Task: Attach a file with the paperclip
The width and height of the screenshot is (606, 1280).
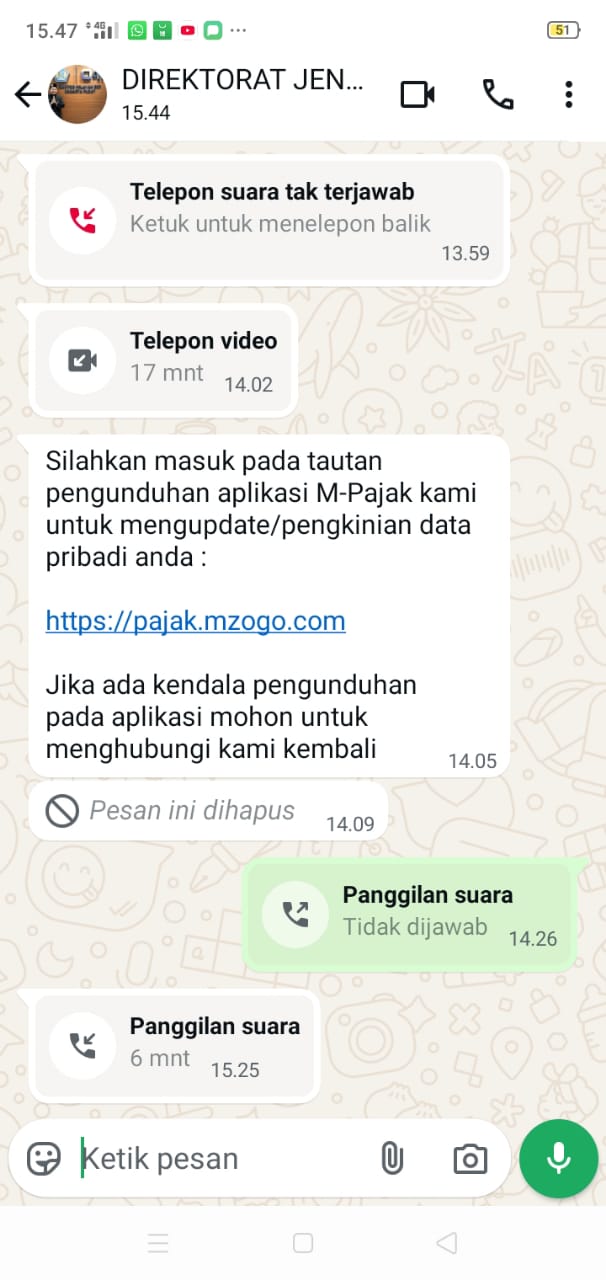Action: pos(392,1159)
